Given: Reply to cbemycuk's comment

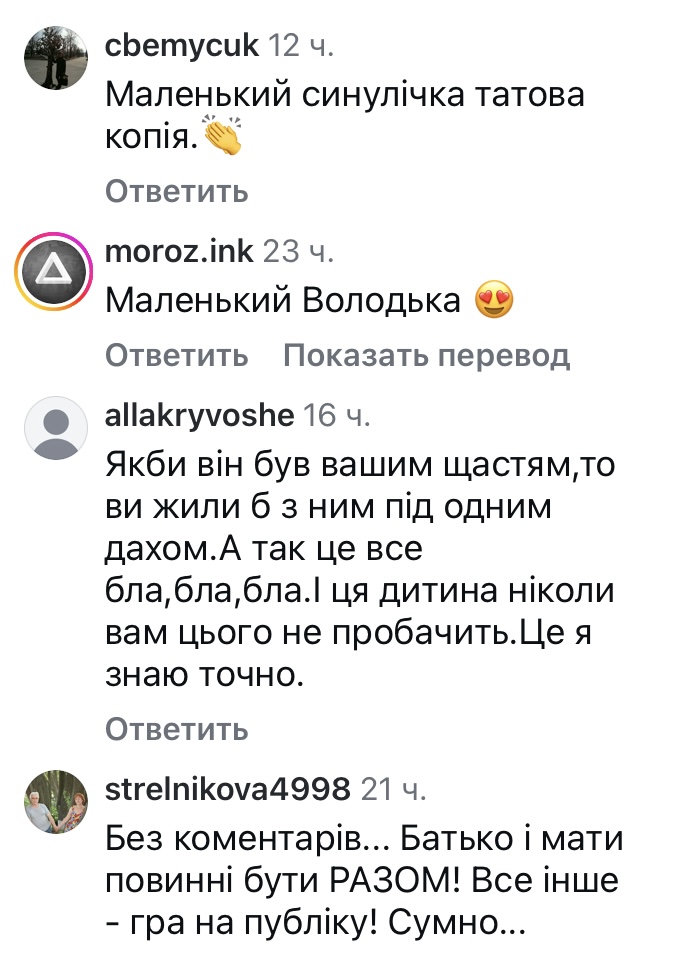Looking at the screenshot, I should [176, 191].
